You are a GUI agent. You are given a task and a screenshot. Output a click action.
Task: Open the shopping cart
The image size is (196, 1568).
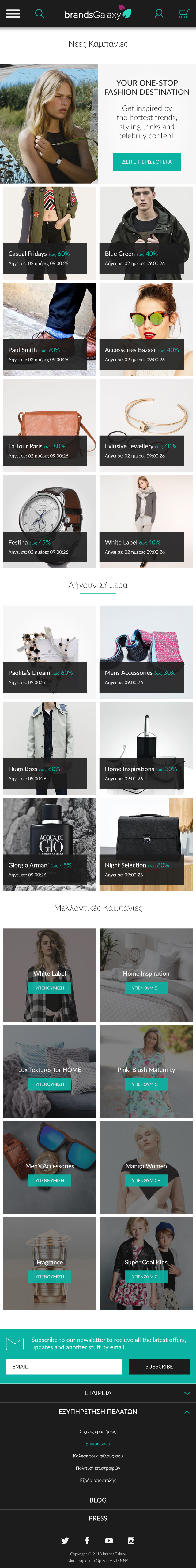[183, 13]
